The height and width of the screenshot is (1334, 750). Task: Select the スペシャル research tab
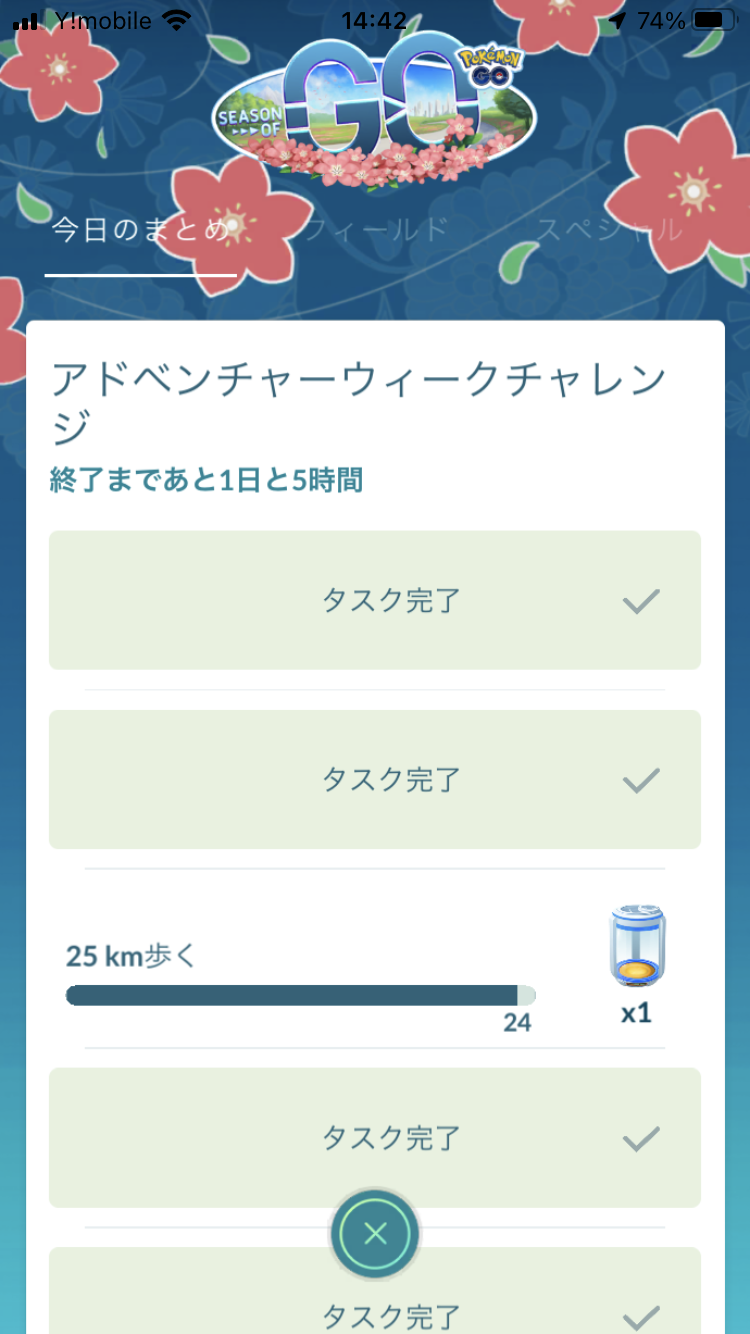(x=609, y=231)
